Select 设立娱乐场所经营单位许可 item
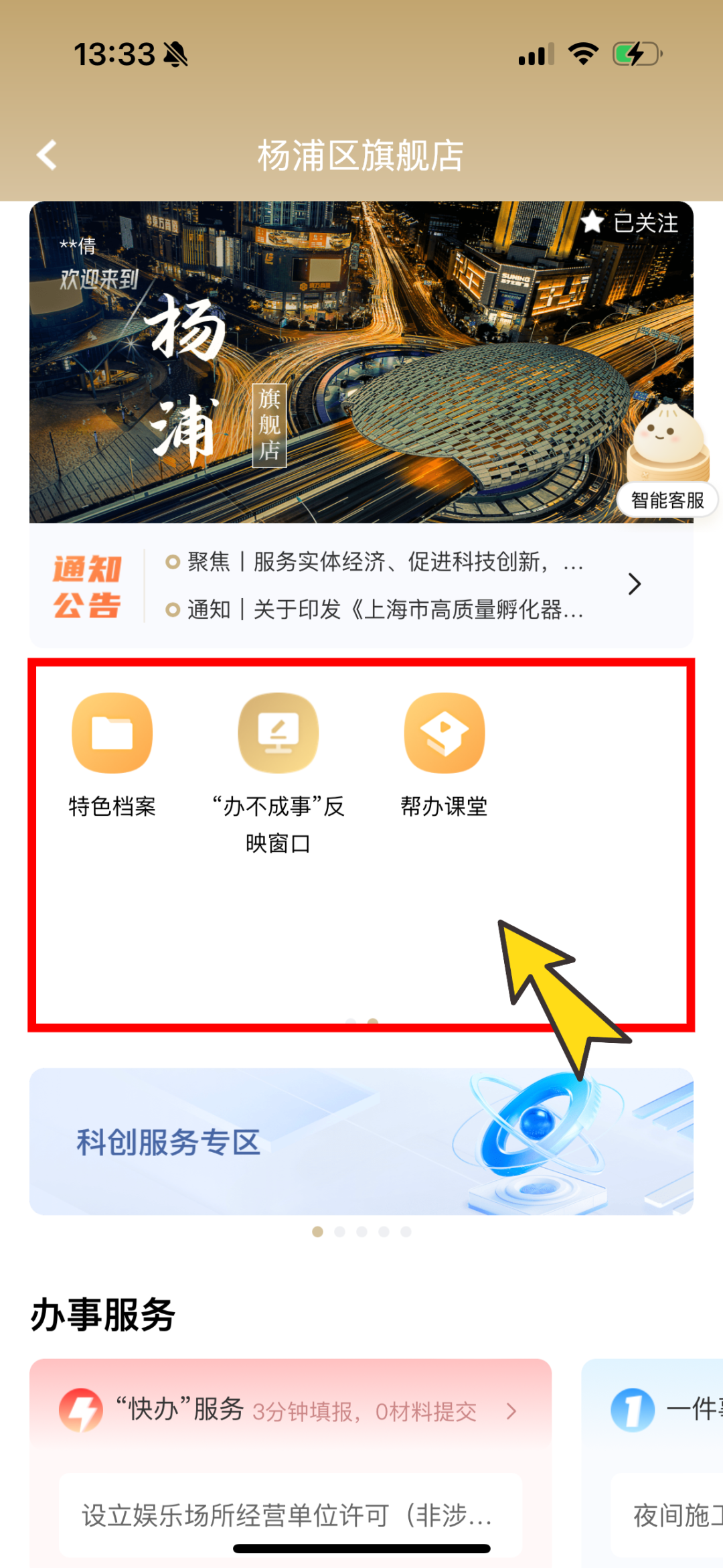The width and height of the screenshot is (723, 1568). point(288,1514)
